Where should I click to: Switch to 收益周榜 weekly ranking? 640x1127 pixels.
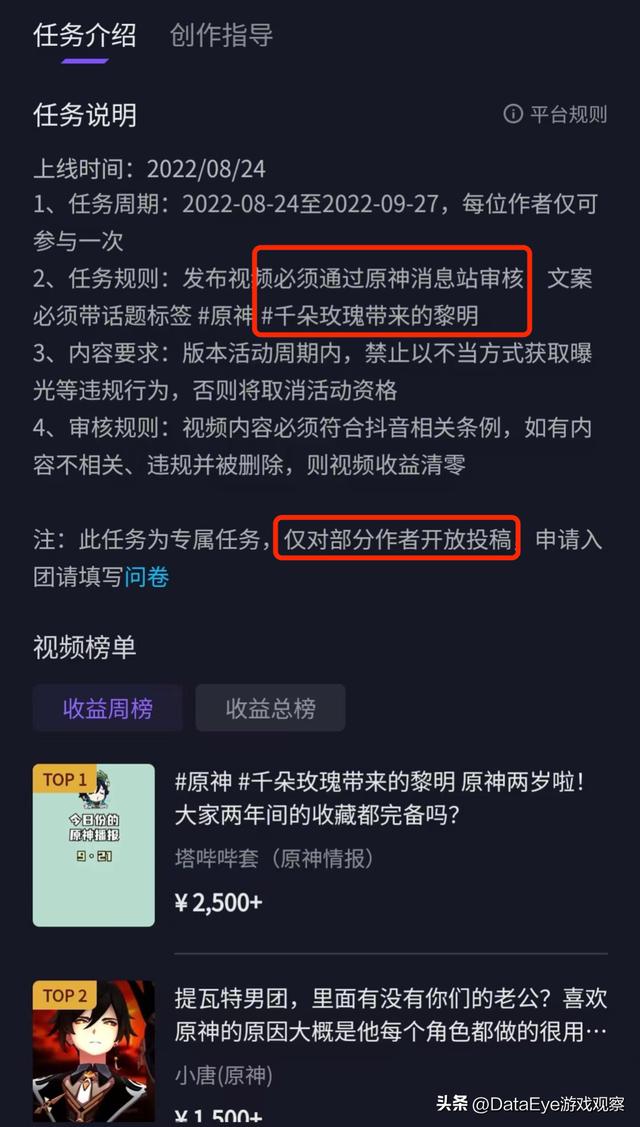click(x=108, y=709)
